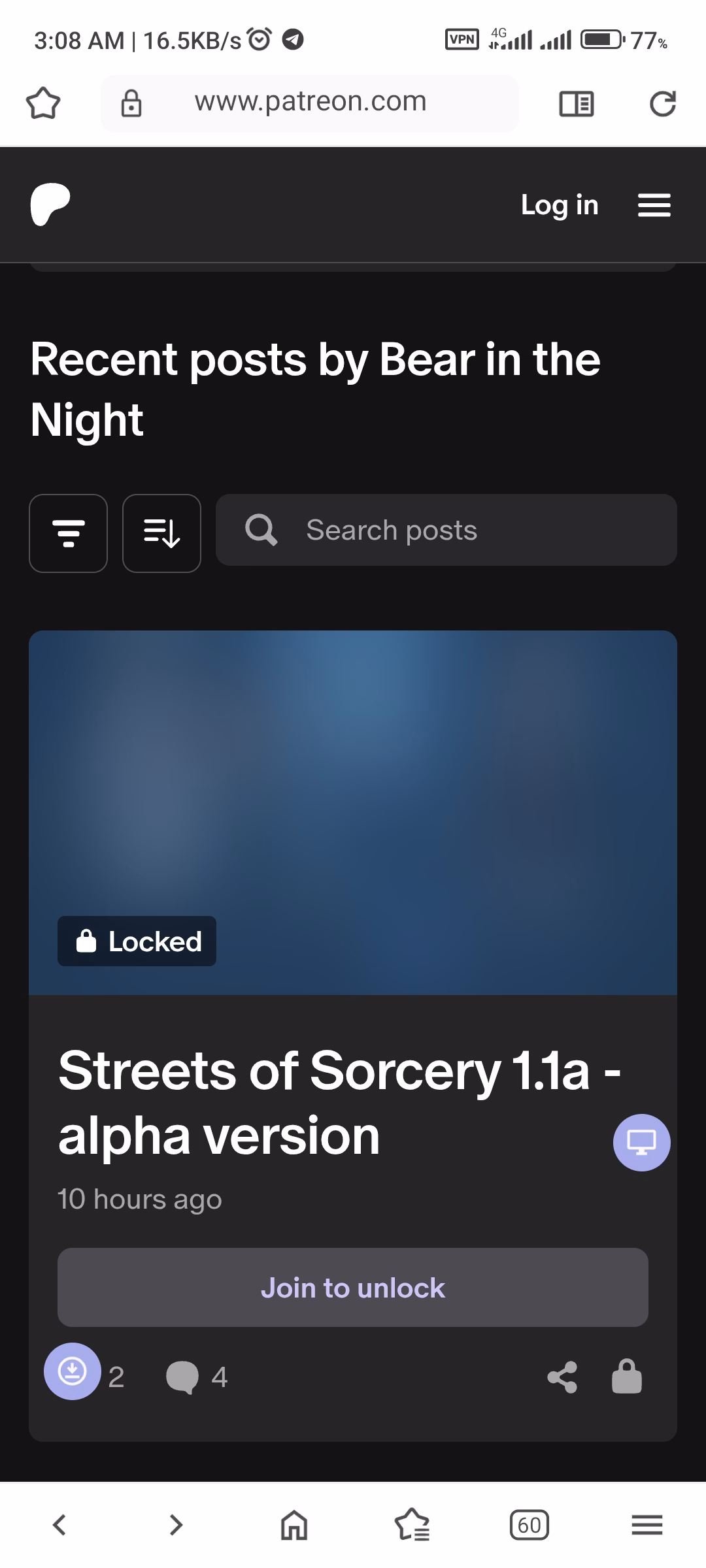Tap the floating download button
Image resolution: width=706 pixels, height=1568 pixels.
pyautogui.click(x=73, y=1371)
